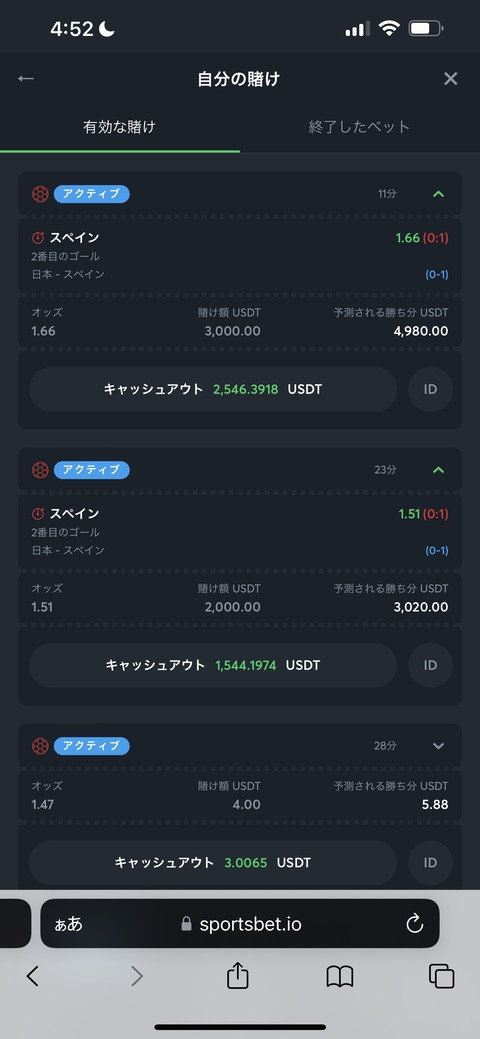Select the 有効な賭け tab

tap(119, 127)
